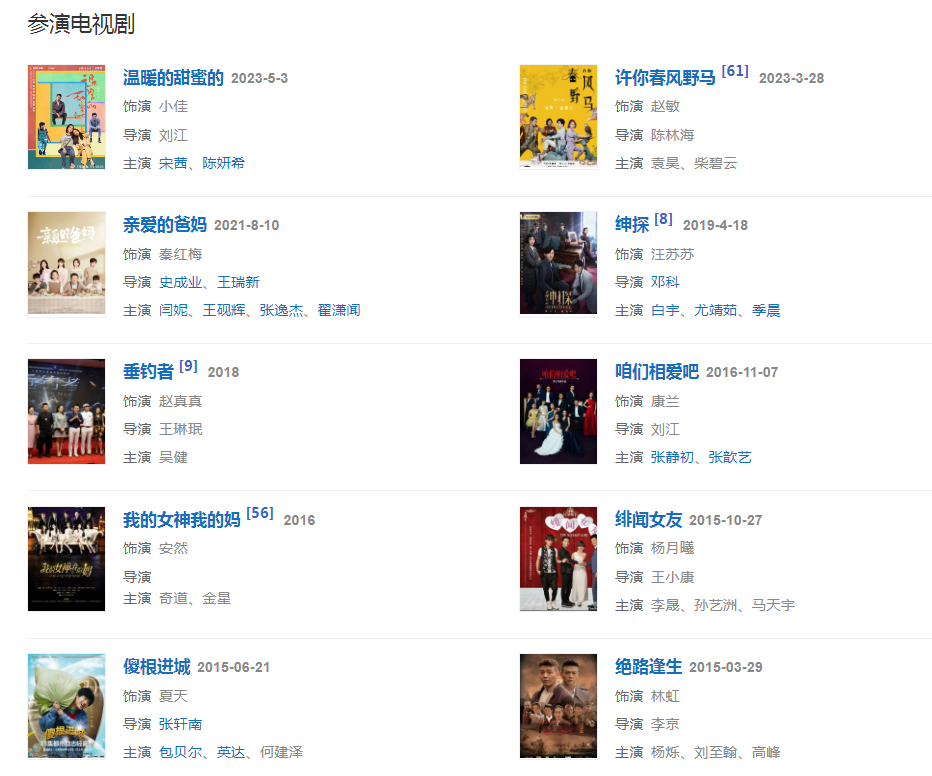Open the 绯闻女友 drama page

648,520
